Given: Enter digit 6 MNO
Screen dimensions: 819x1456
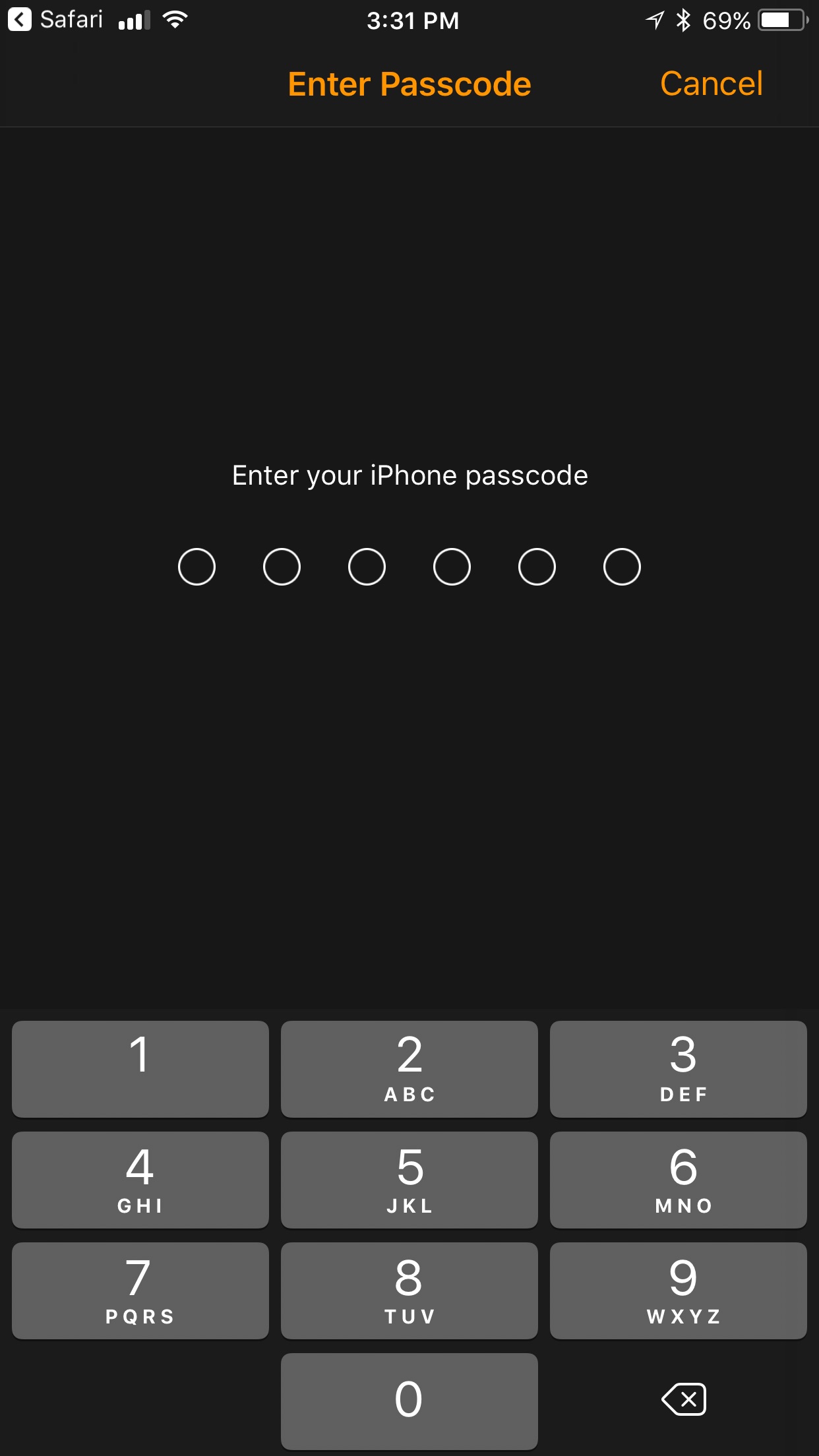Looking at the screenshot, I should click(x=679, y=1180).
